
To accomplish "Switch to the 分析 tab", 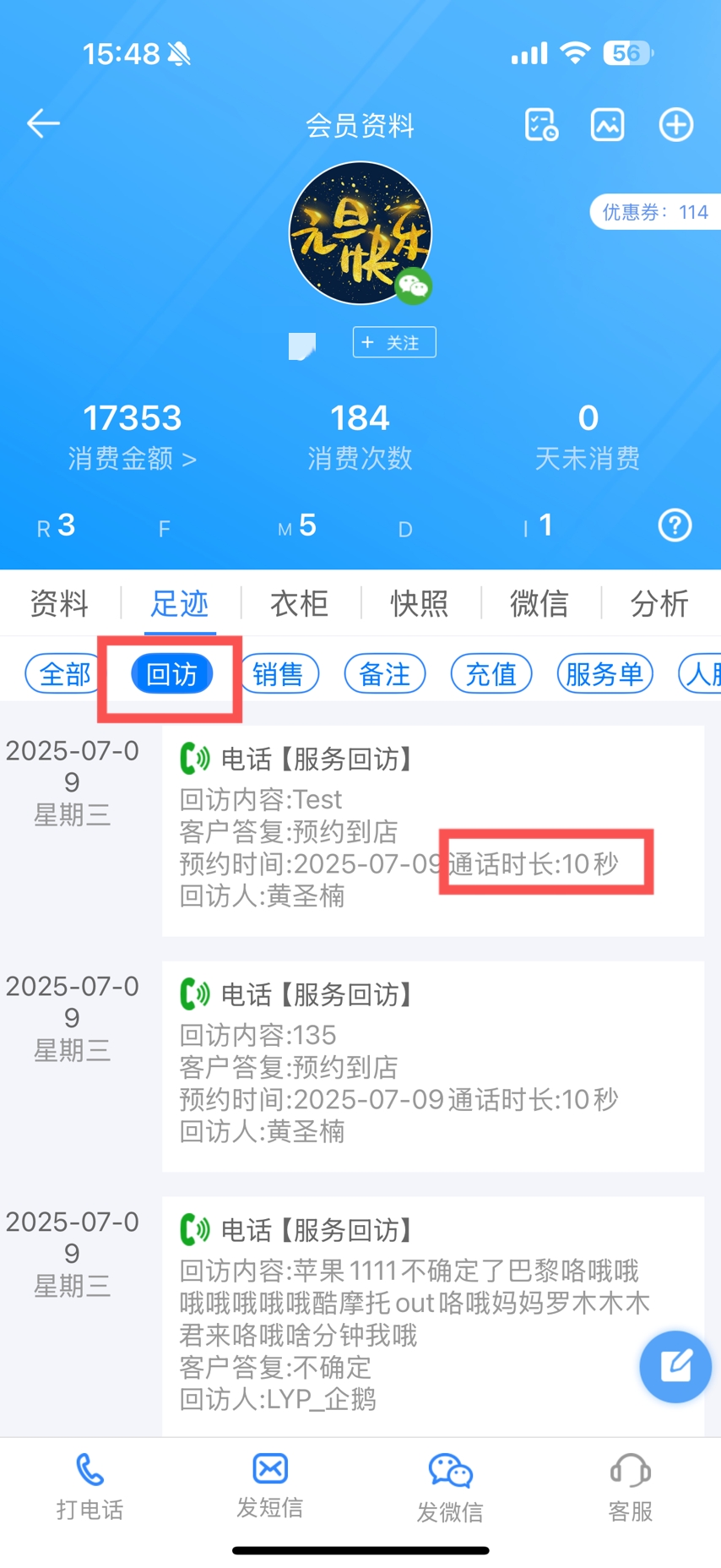I will coord(659,603).
